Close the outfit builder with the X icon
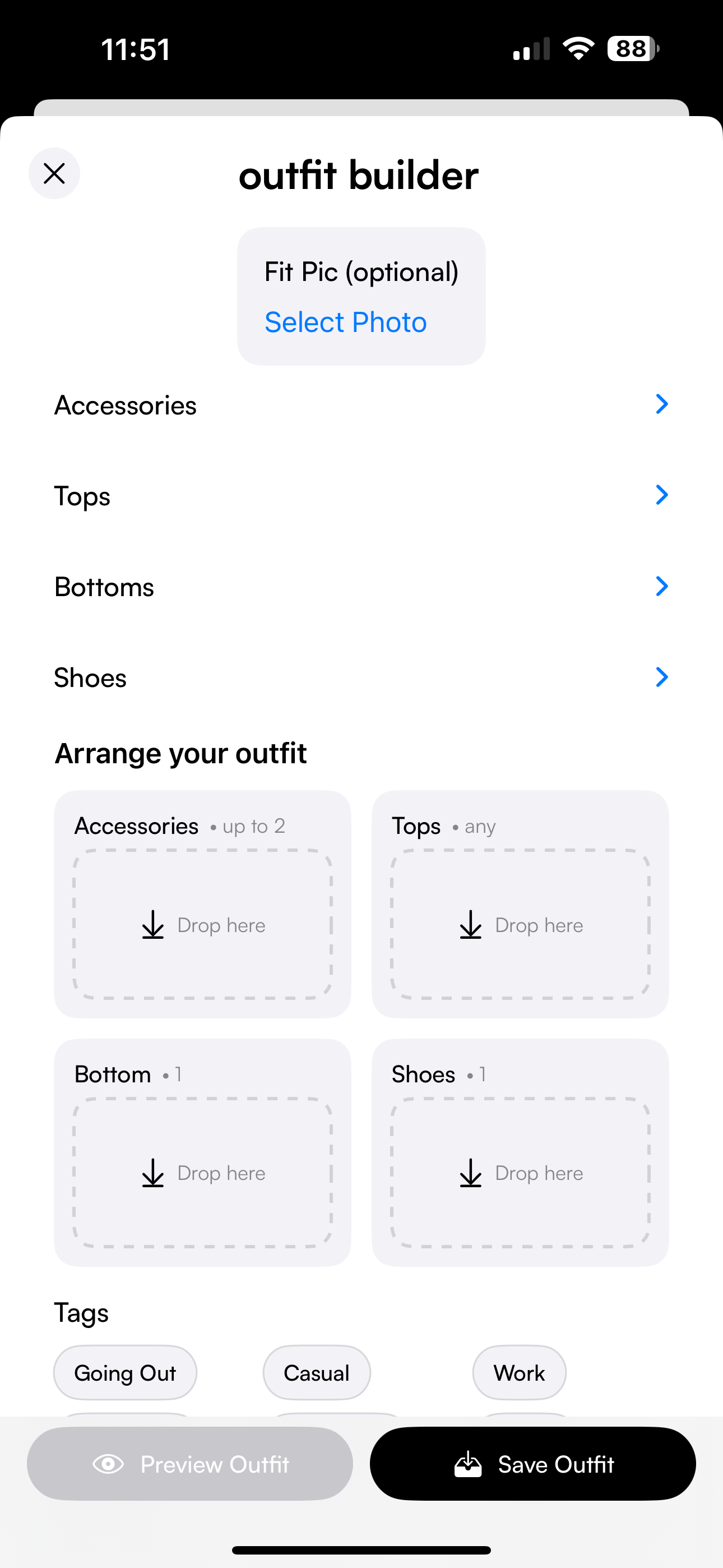Image resolution: width=723 pixels, height=1568 pixels. point(54,173)
